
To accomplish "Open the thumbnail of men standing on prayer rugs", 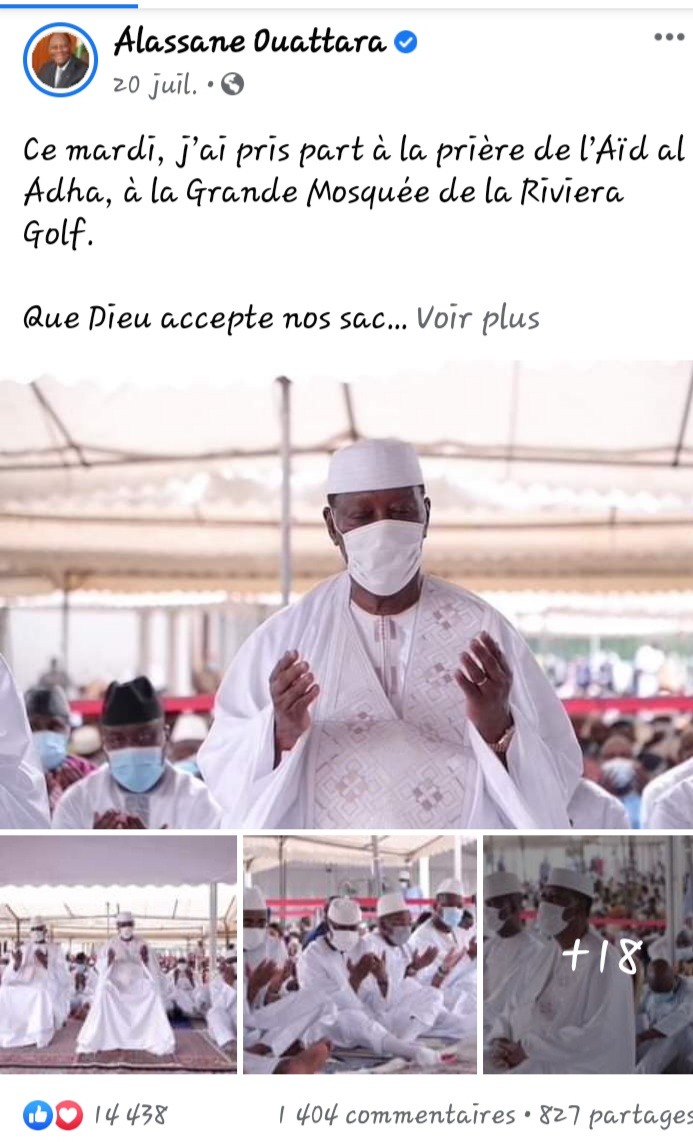I will (x=118, y=954).
